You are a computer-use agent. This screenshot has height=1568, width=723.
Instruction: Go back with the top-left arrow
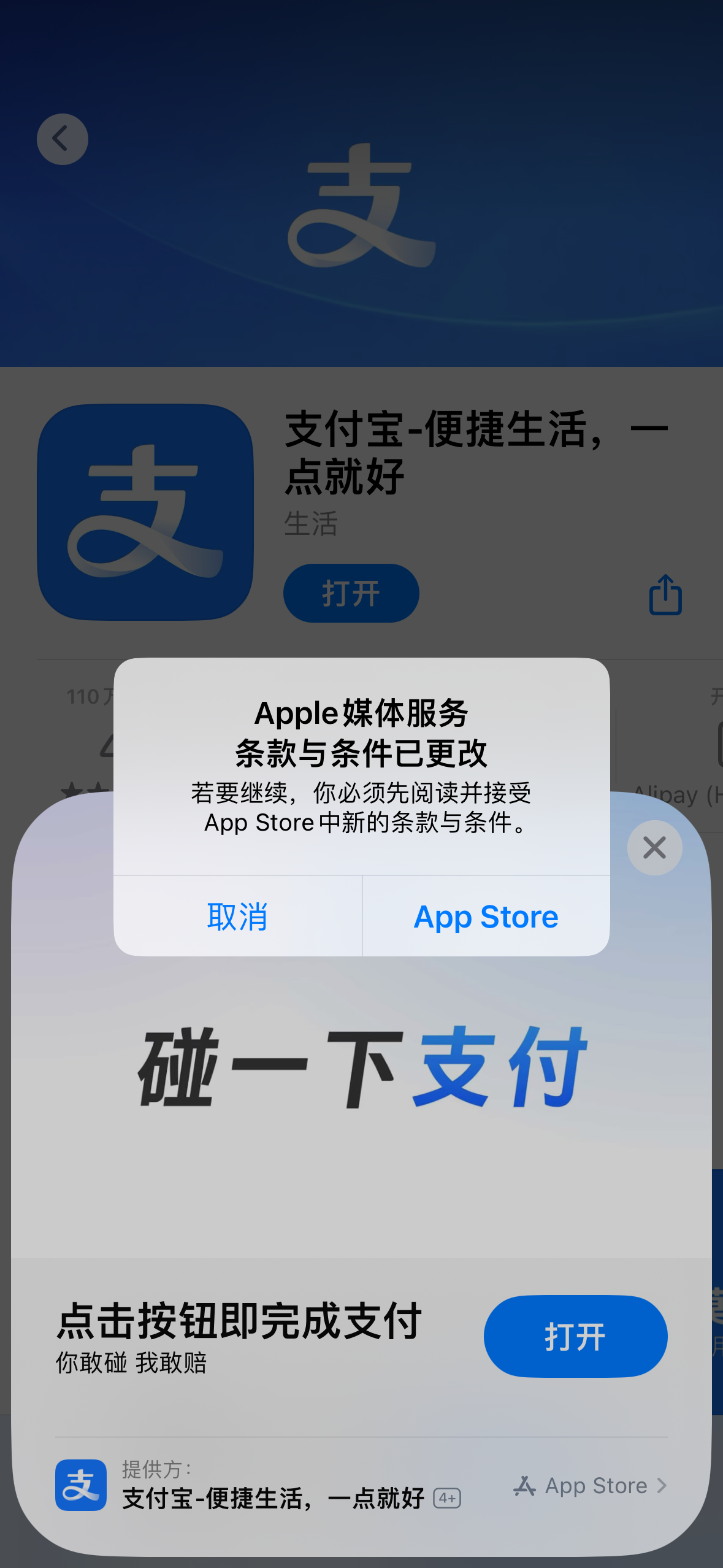[63, 139]
